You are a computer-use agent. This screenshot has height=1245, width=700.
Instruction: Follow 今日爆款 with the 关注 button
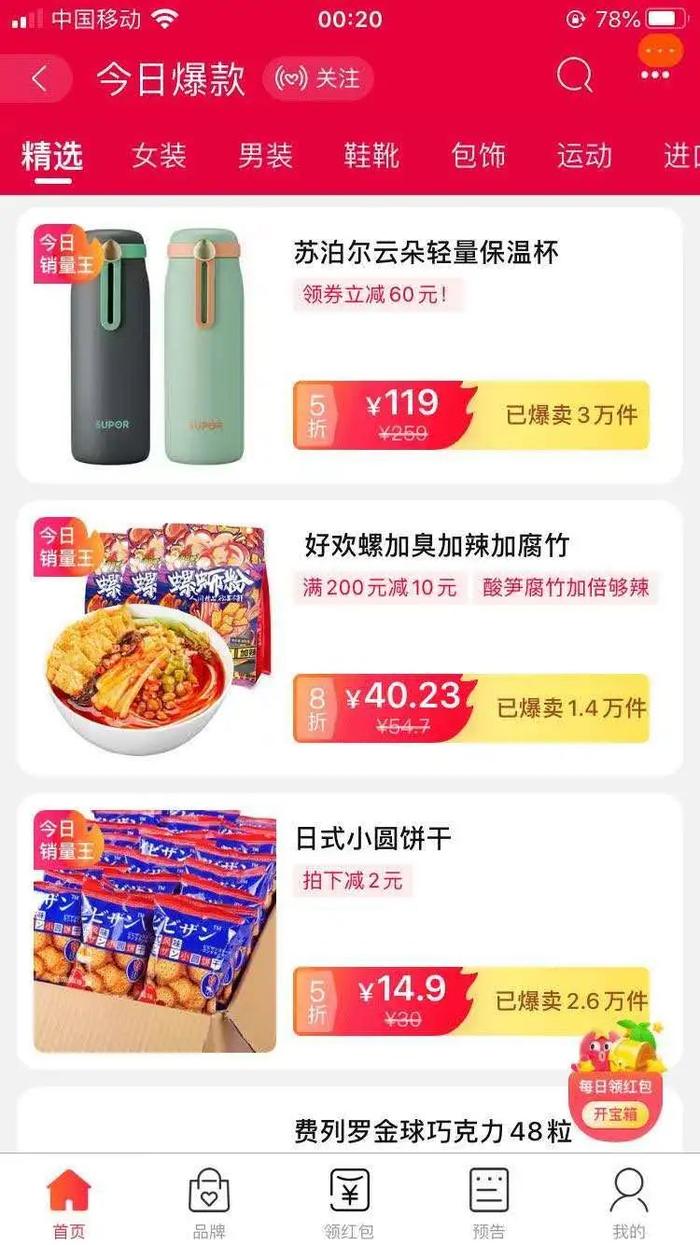(x=318, y=79)
